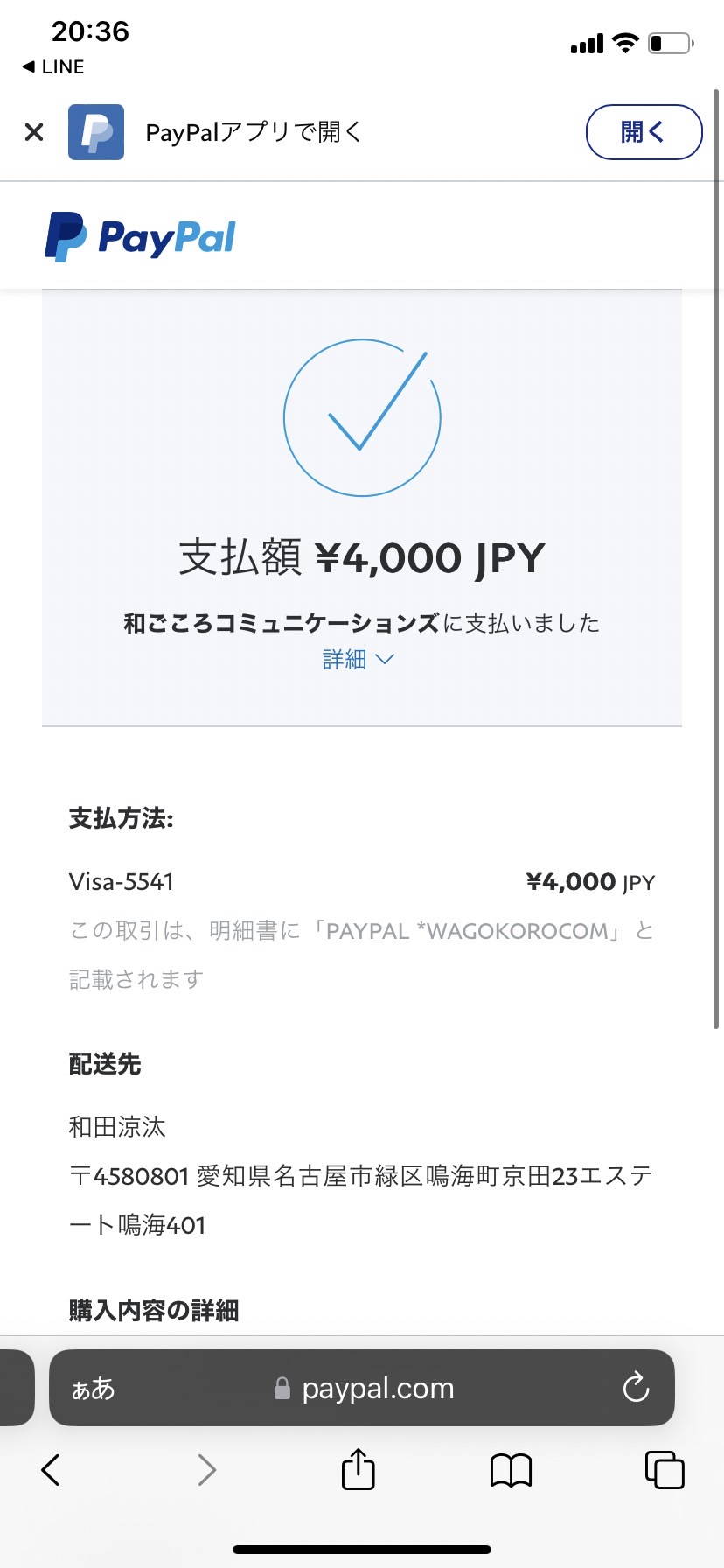Tap the paypal.com address bar
The width and height of the screenshot is (724, 1568).
coord(364,1389)
